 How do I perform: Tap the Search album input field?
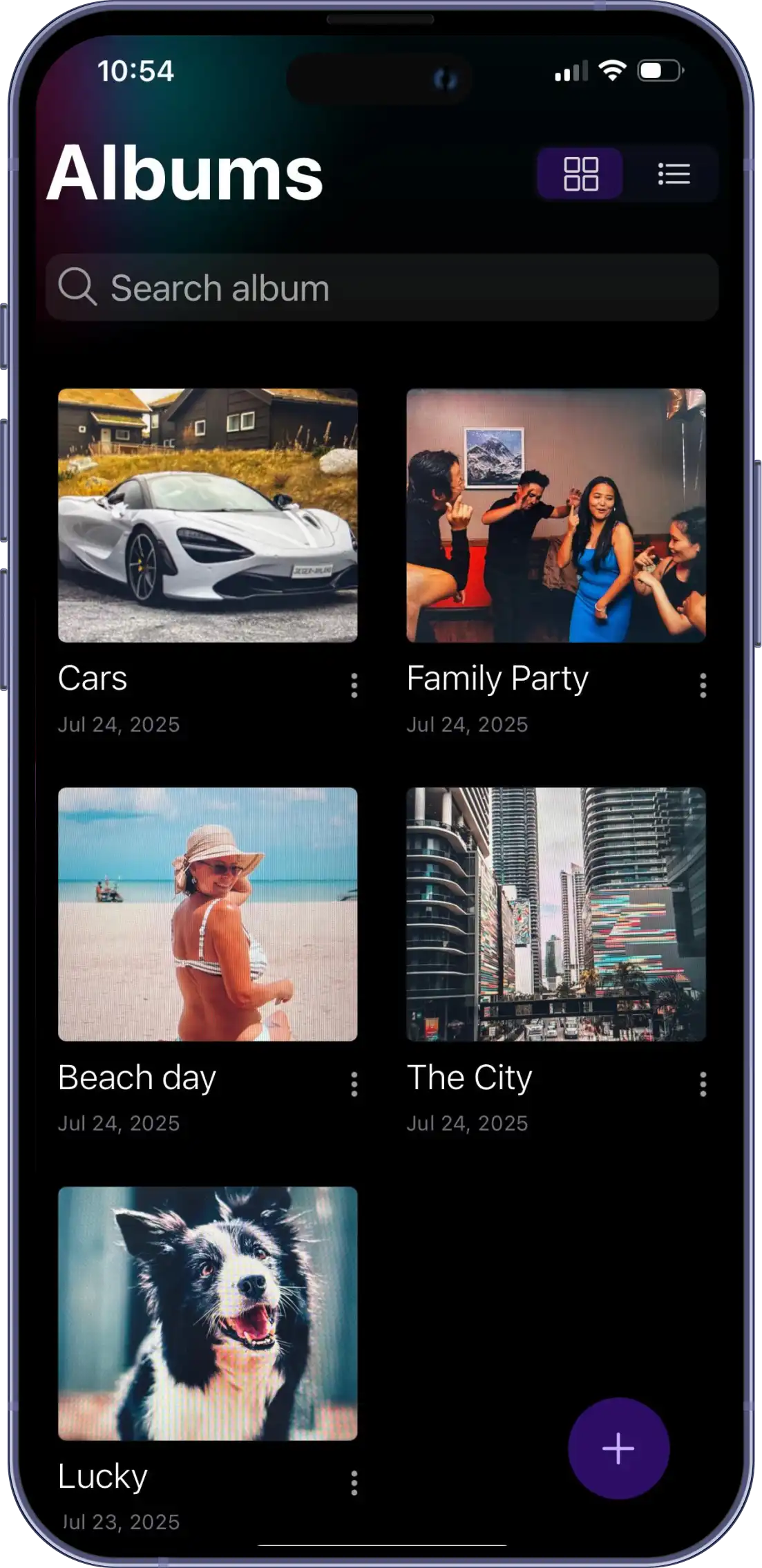[x=380, y=287]
